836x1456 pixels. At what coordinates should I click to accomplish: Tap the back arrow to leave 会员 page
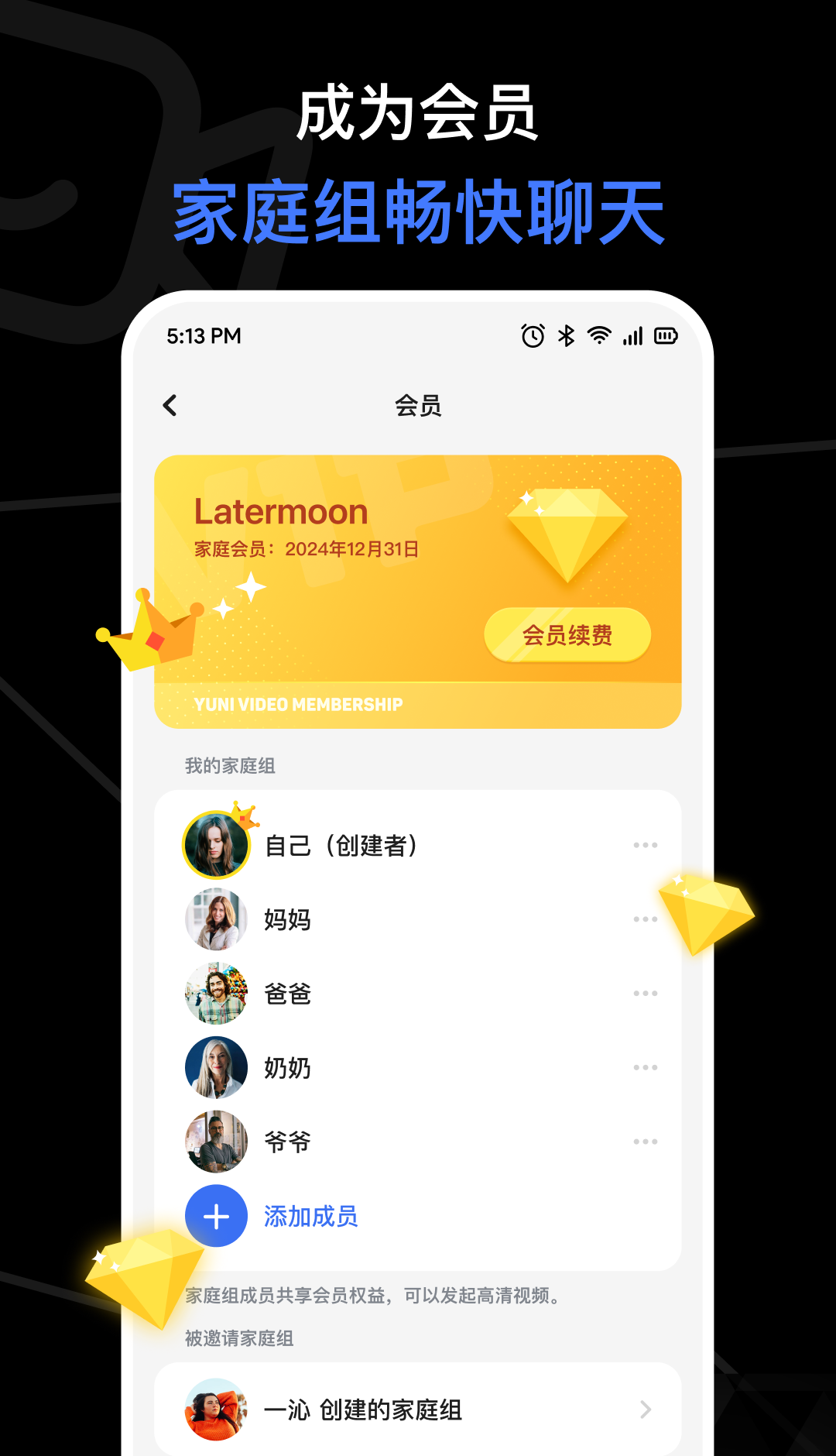tap(170, 405)
